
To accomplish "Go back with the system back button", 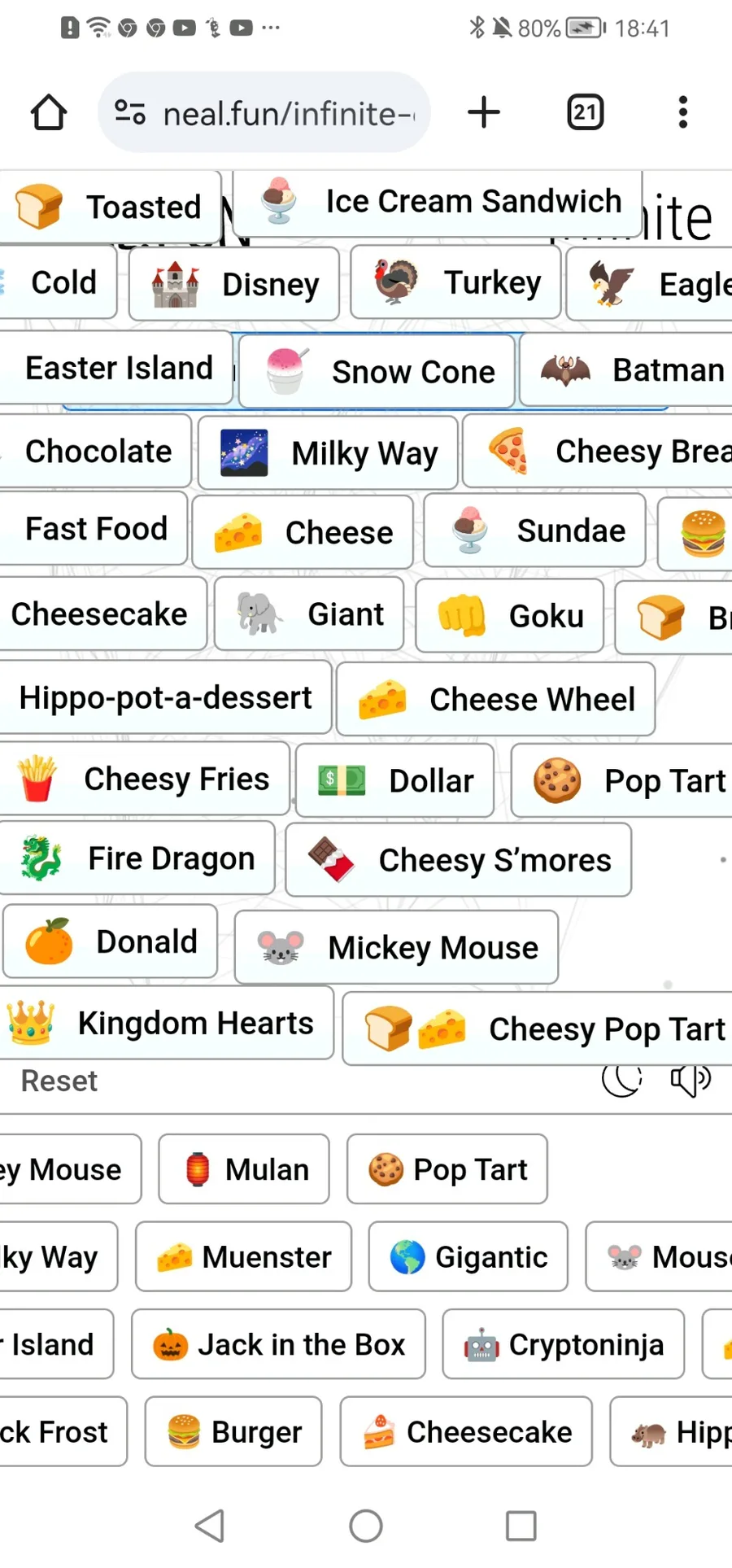I will coord(210,1526).
